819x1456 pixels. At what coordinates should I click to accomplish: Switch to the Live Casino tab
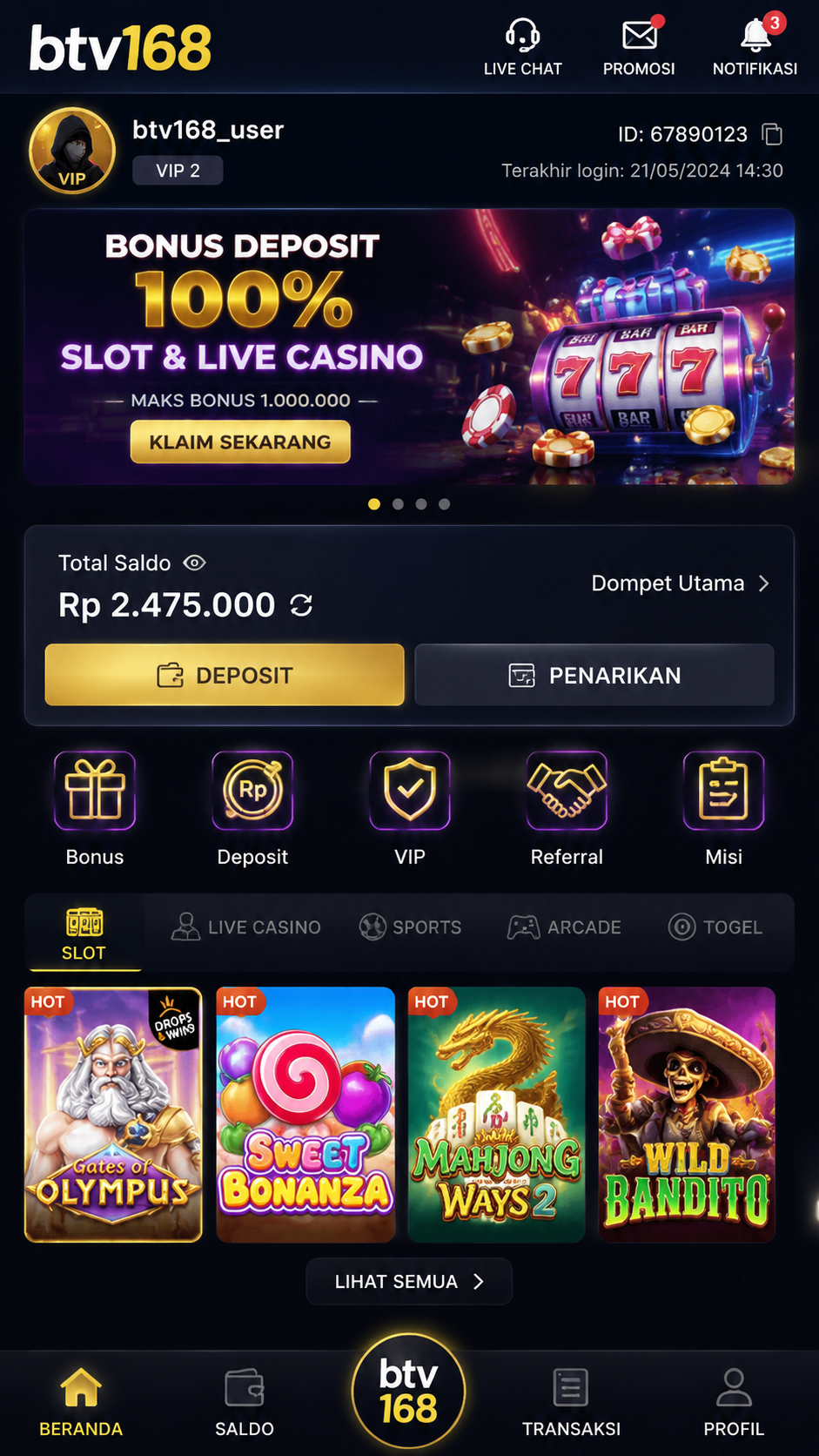pos(246,927)
